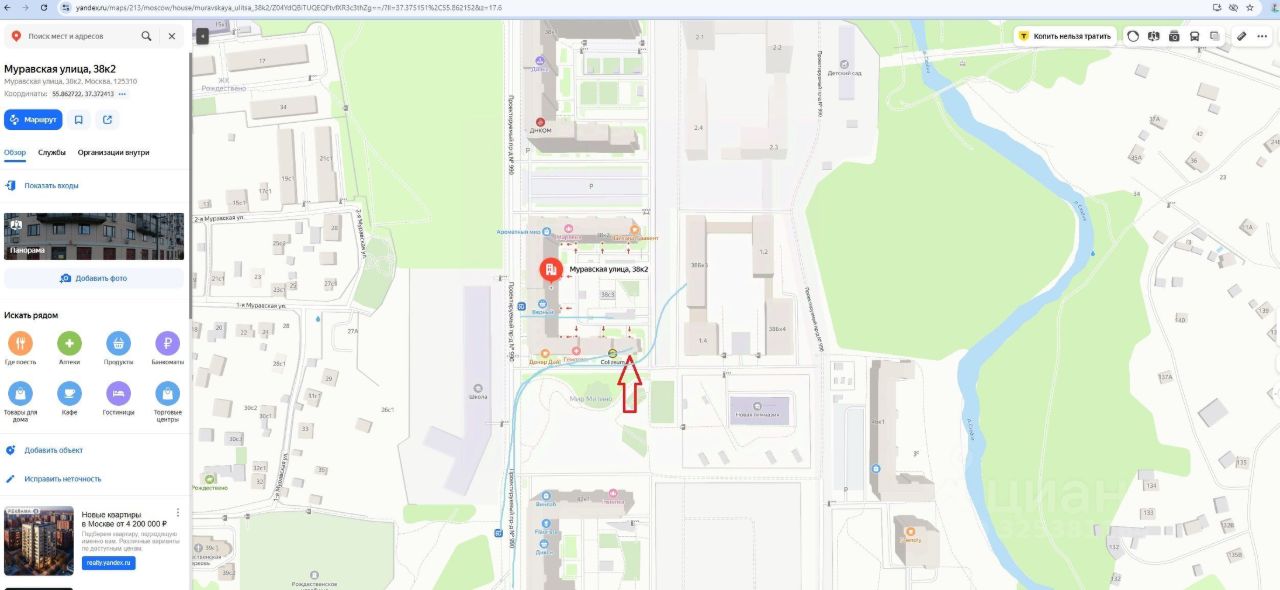
Task: Search nearby Аптеки
Action: (69, 349)
